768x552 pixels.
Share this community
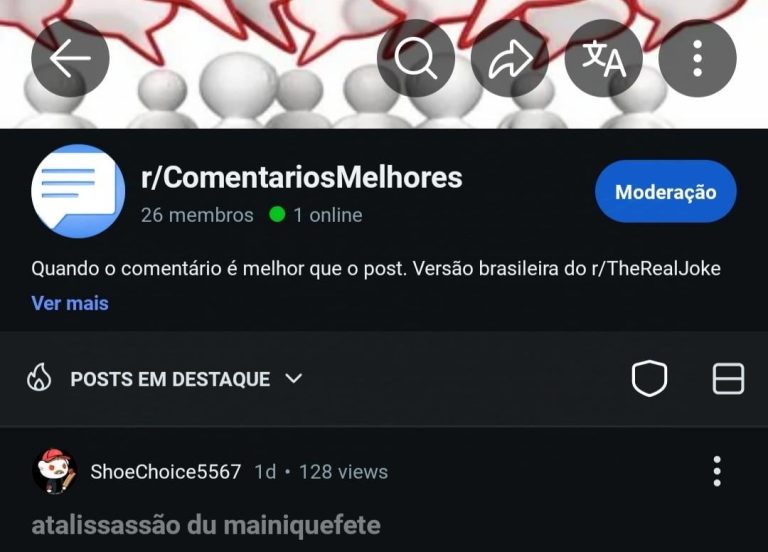509,58
